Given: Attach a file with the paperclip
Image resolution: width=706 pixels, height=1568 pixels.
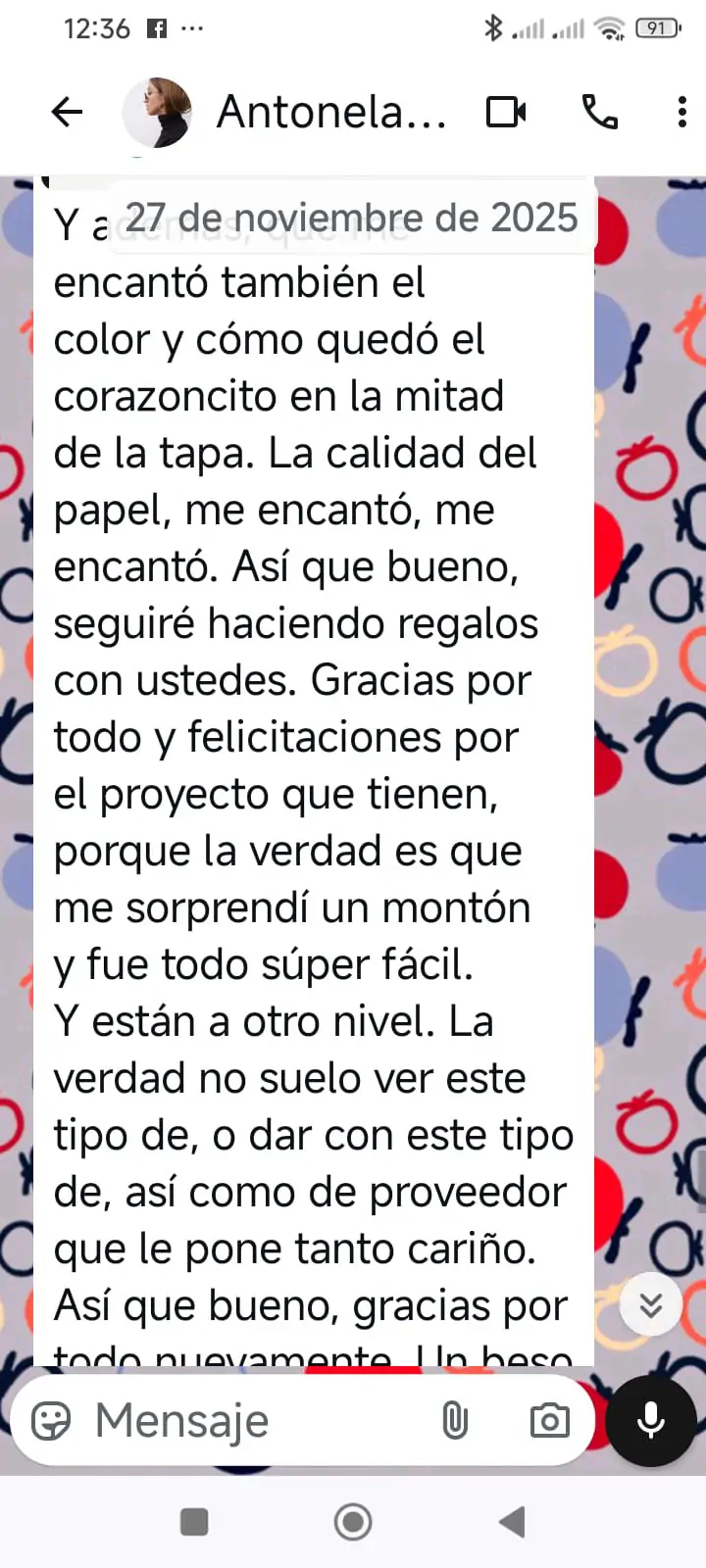Looking at the screenshot, I should click(x=455, y=1420).
